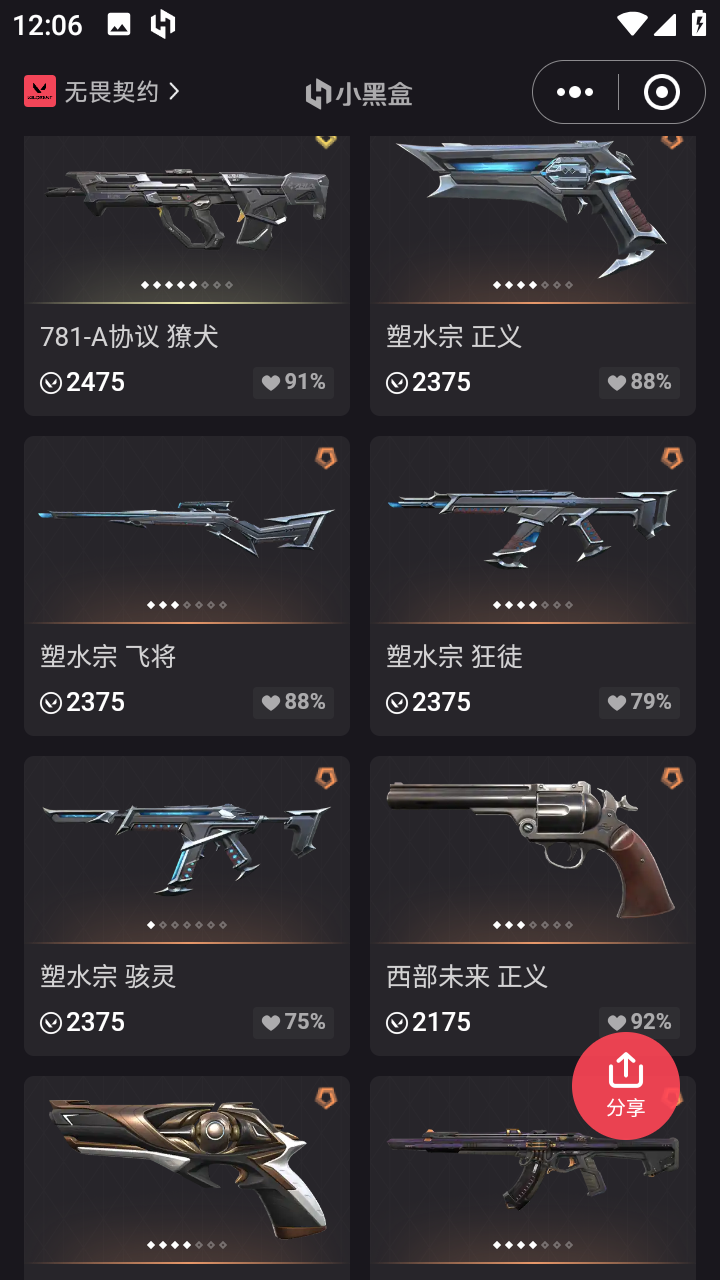
Task: Open the 无畏契约 game selector
Action: point(104,92)
